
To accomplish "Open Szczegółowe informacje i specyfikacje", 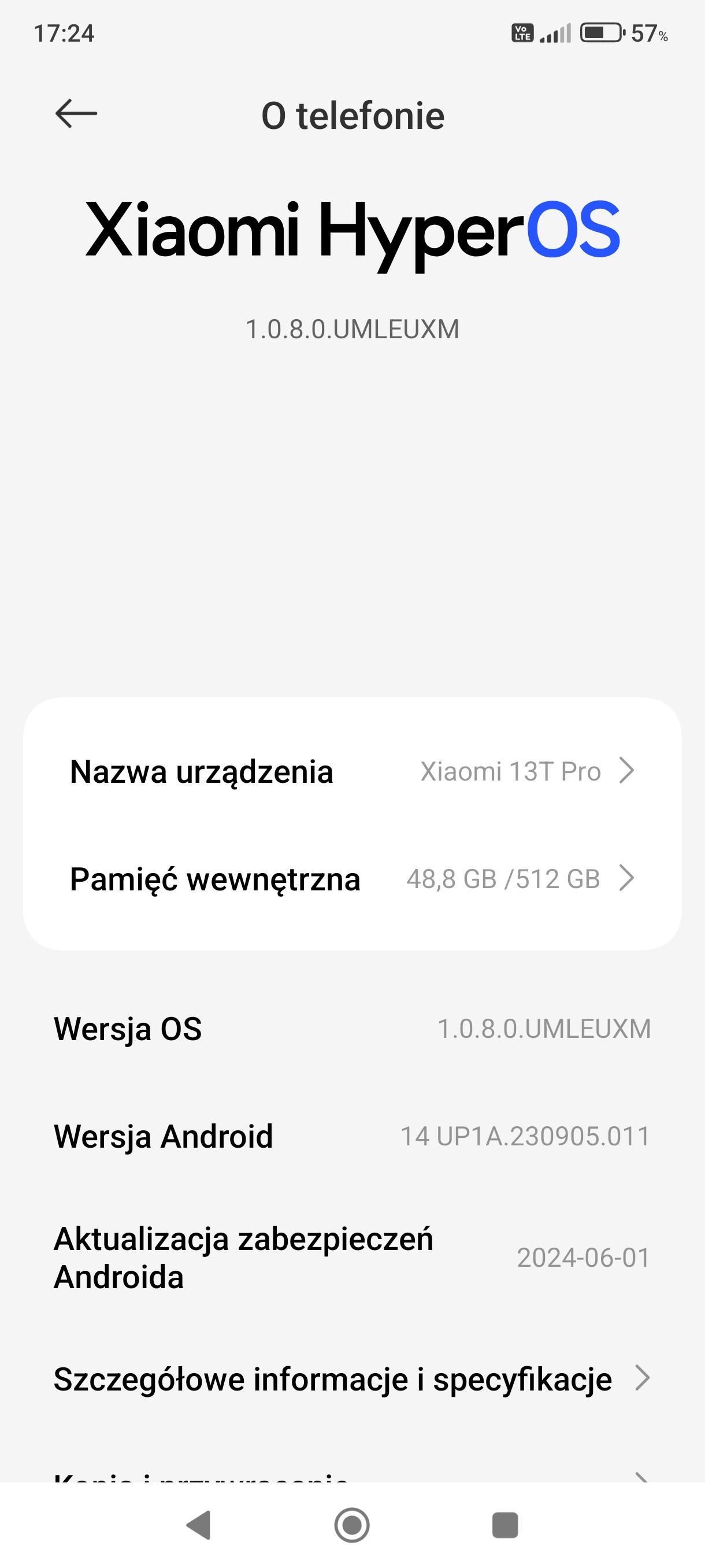I will 352,1379.
